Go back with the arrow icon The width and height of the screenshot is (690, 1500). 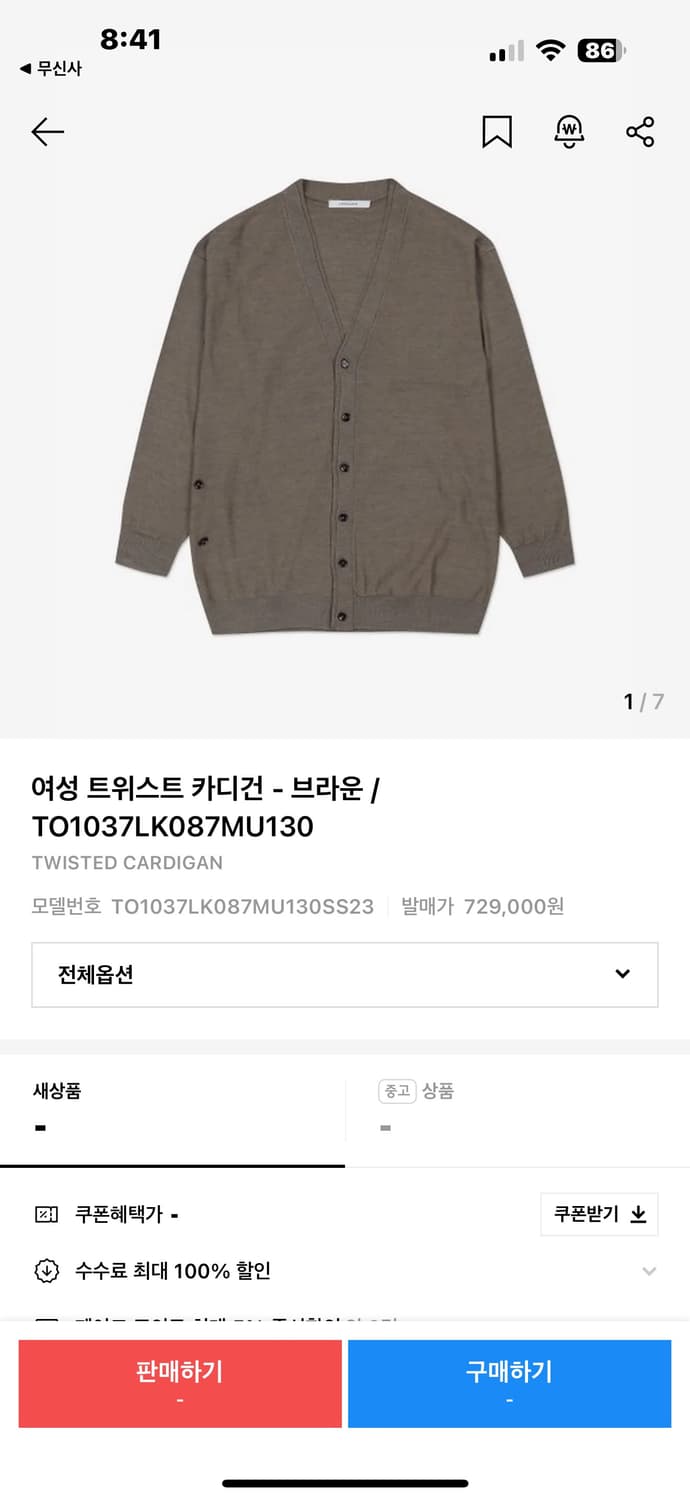pyautogui.click(x=47, y=132)
